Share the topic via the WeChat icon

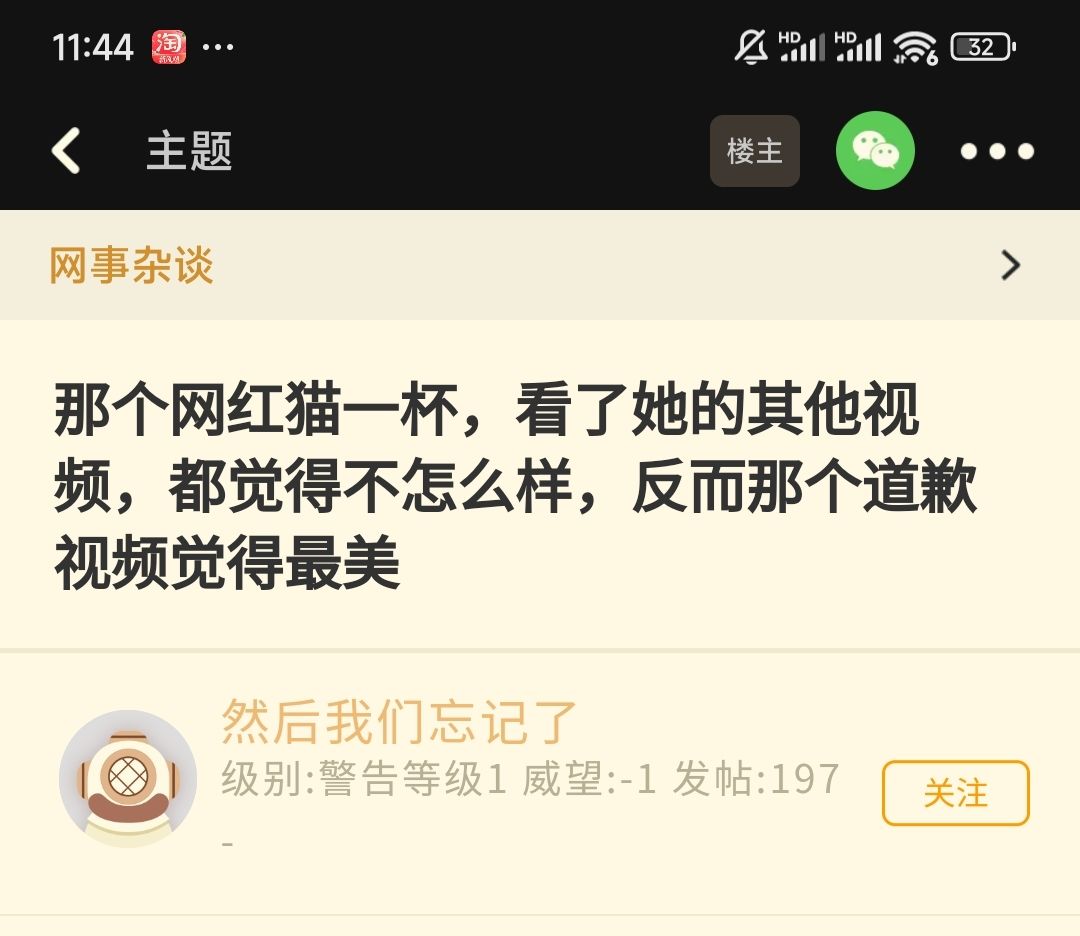point(875,151)
